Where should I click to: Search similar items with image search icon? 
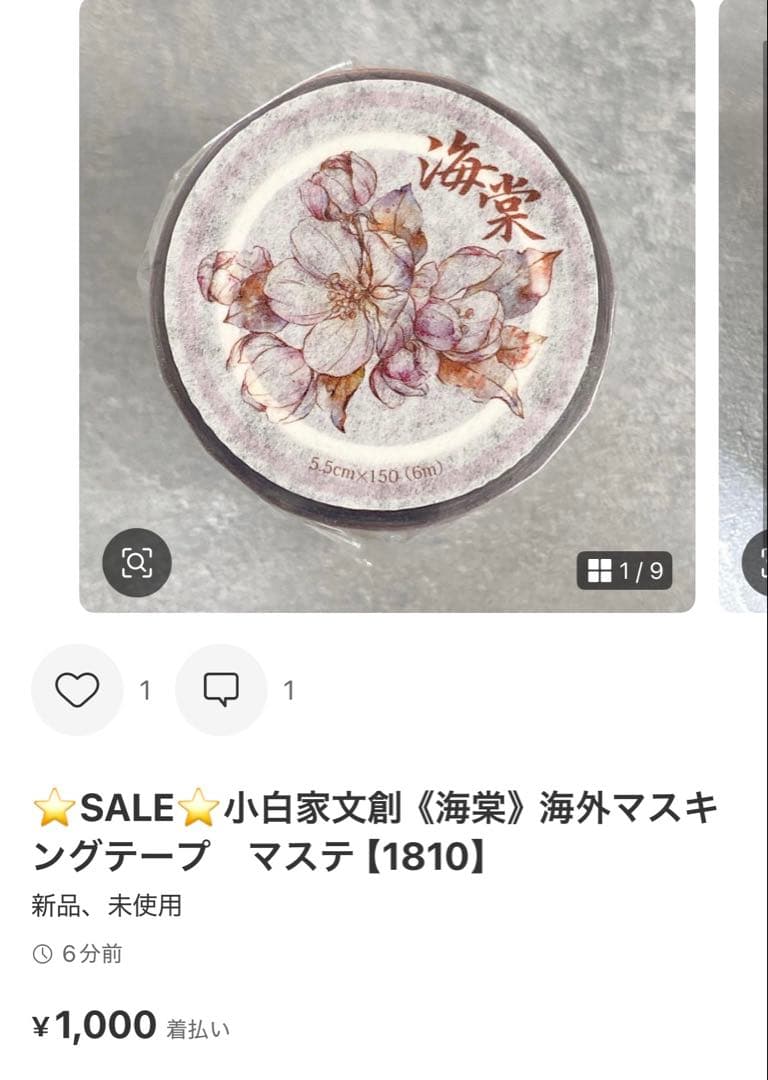click(137, 563)
